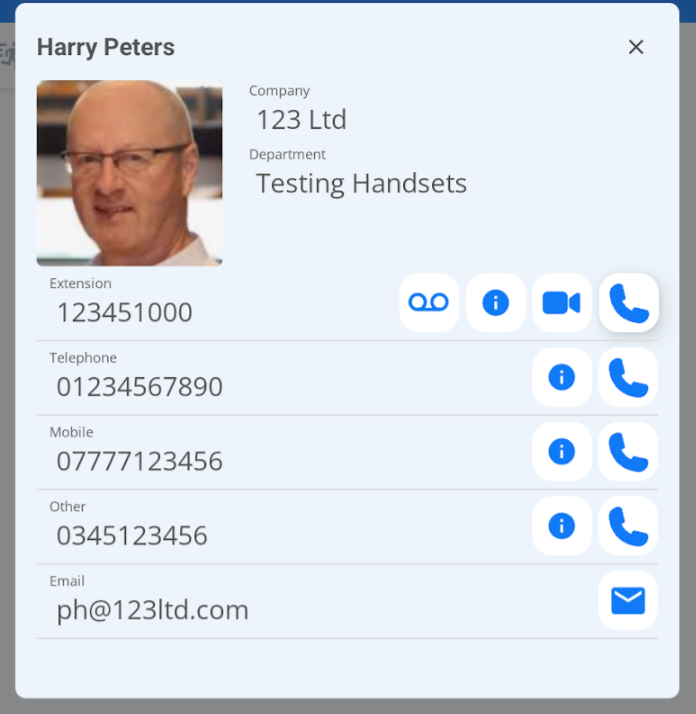The image size is (696, 714).
Task: Call telephone number 01234567890
Action: pos(628,377)
